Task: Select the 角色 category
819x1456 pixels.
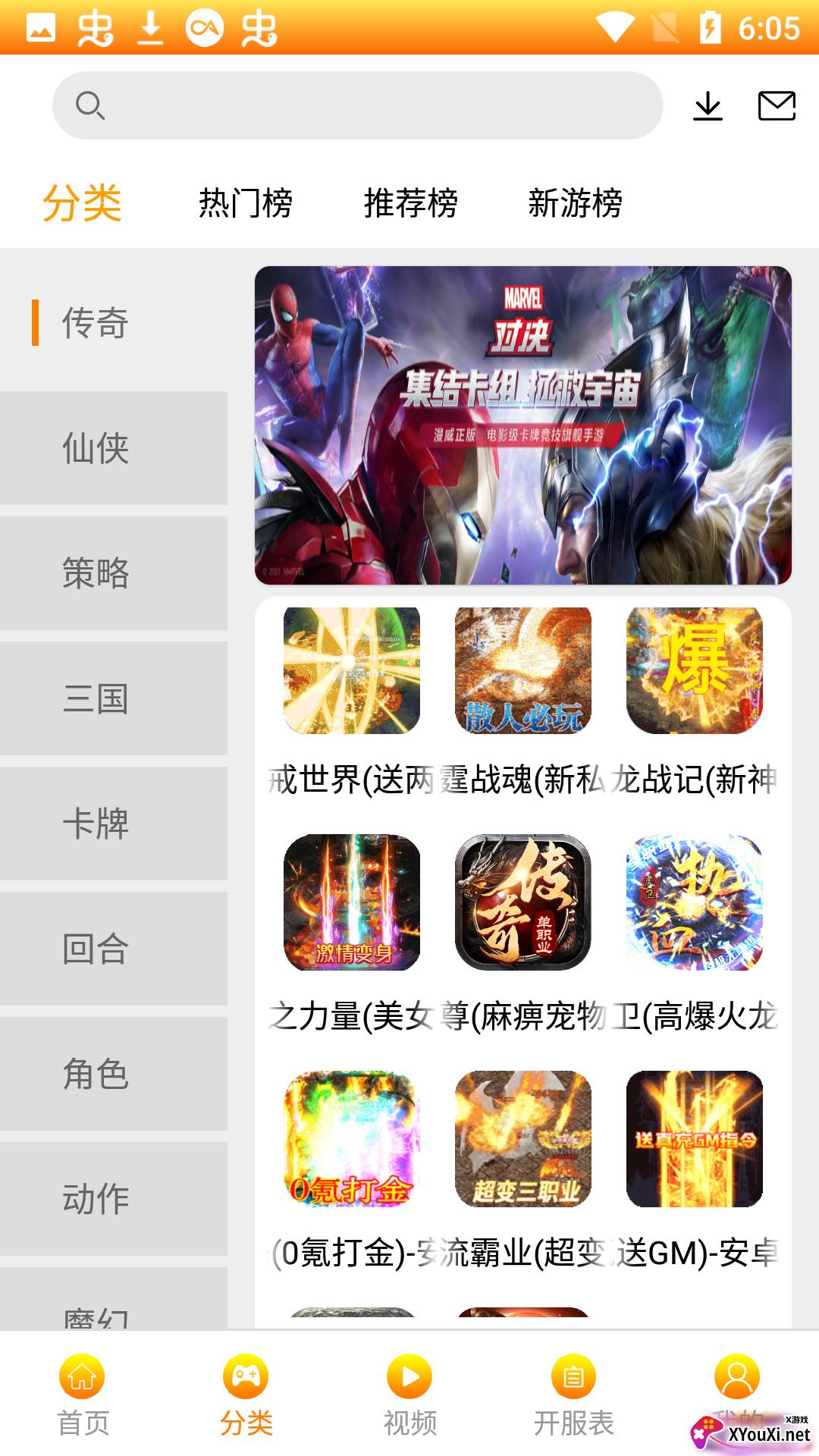Action: point(114,1074)
